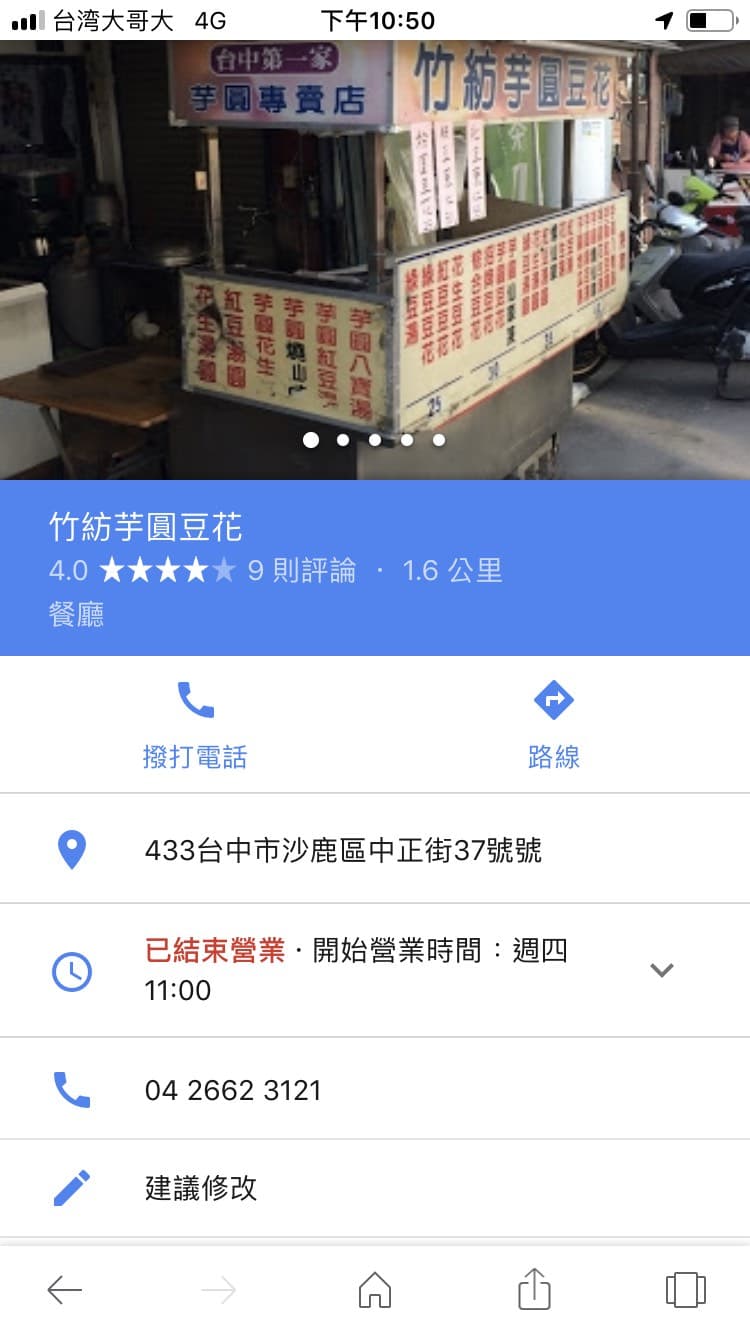Open the browser home button
This screenshot has width=750, height=1334.
[375, 1290]
